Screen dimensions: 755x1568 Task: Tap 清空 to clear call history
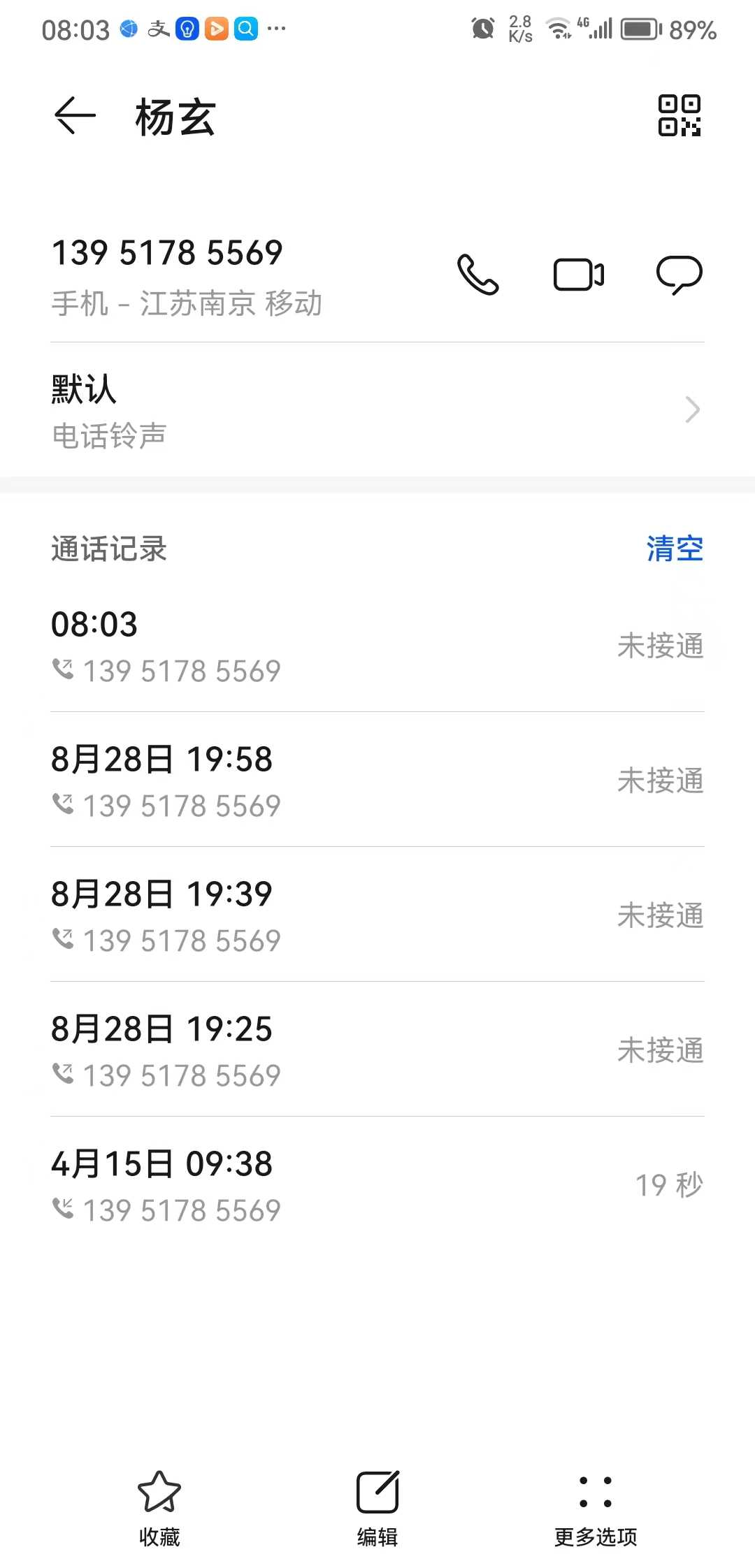(674, 549)
